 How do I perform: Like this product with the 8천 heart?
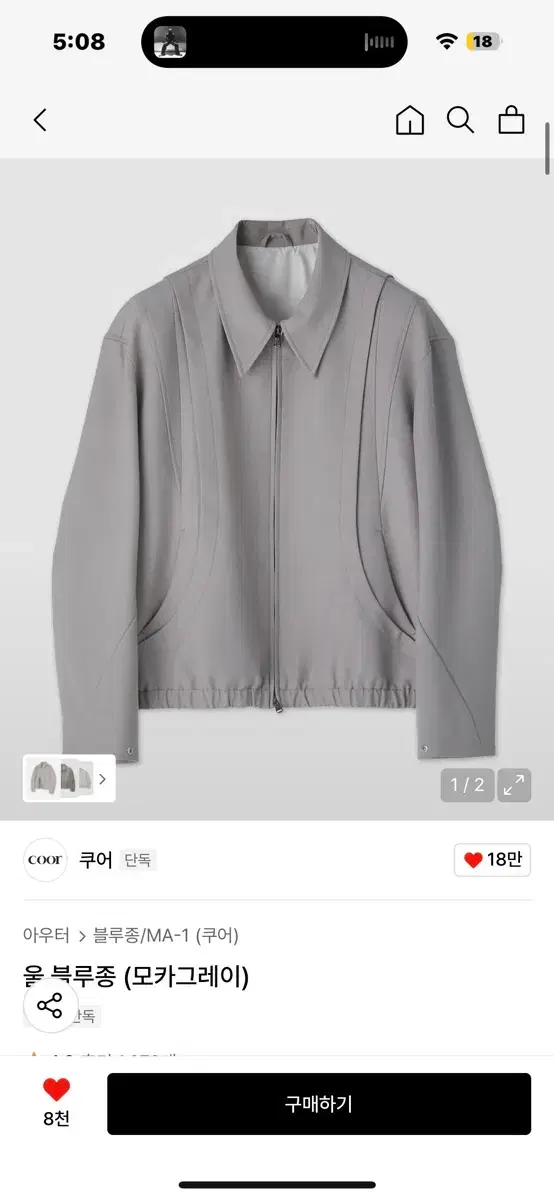click(57, 1103)
